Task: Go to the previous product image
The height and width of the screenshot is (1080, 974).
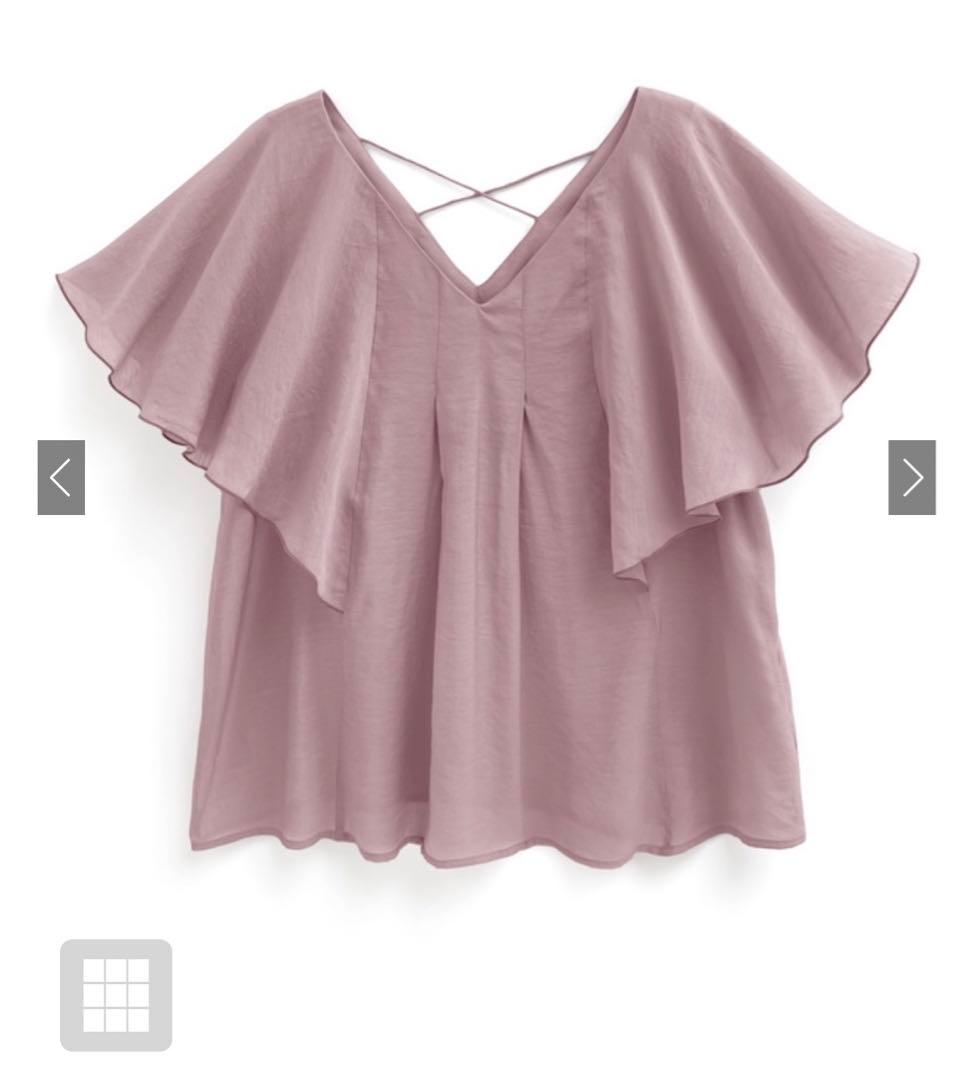Action: click(61, 478)
